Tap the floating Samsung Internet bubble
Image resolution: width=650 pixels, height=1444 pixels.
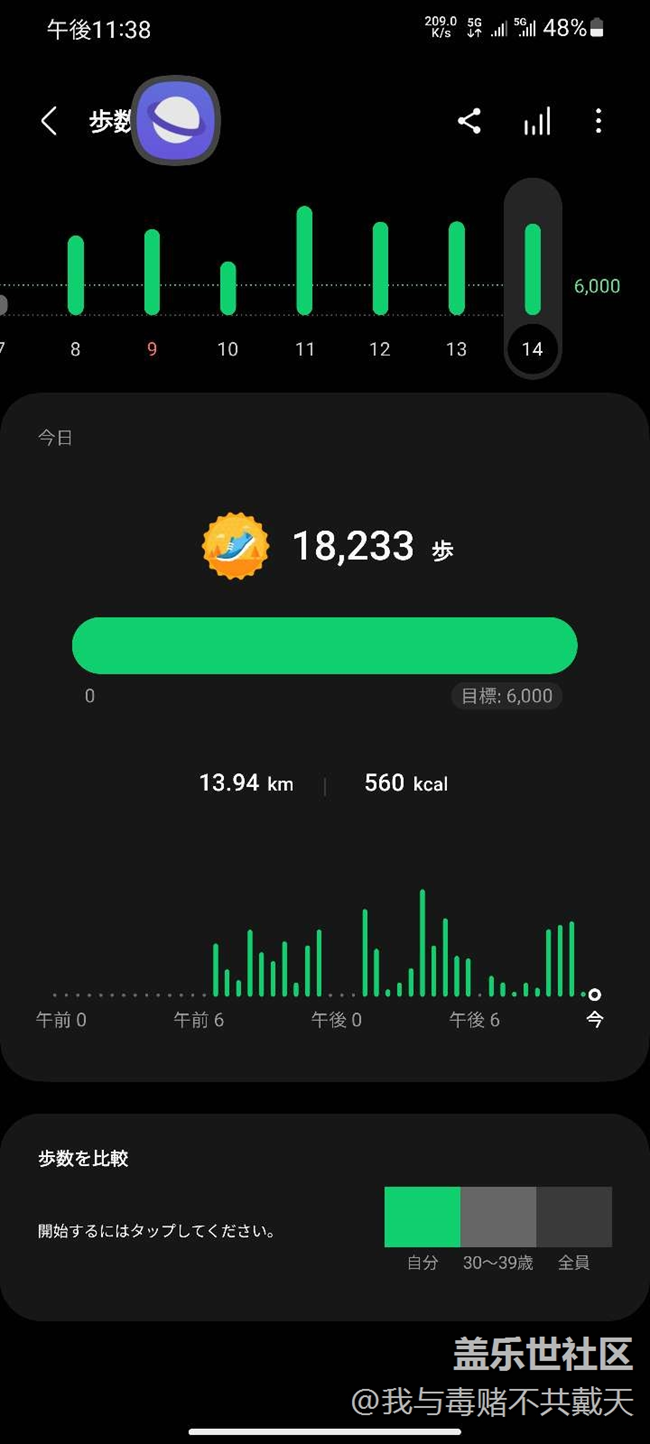(x=176, y=121)
